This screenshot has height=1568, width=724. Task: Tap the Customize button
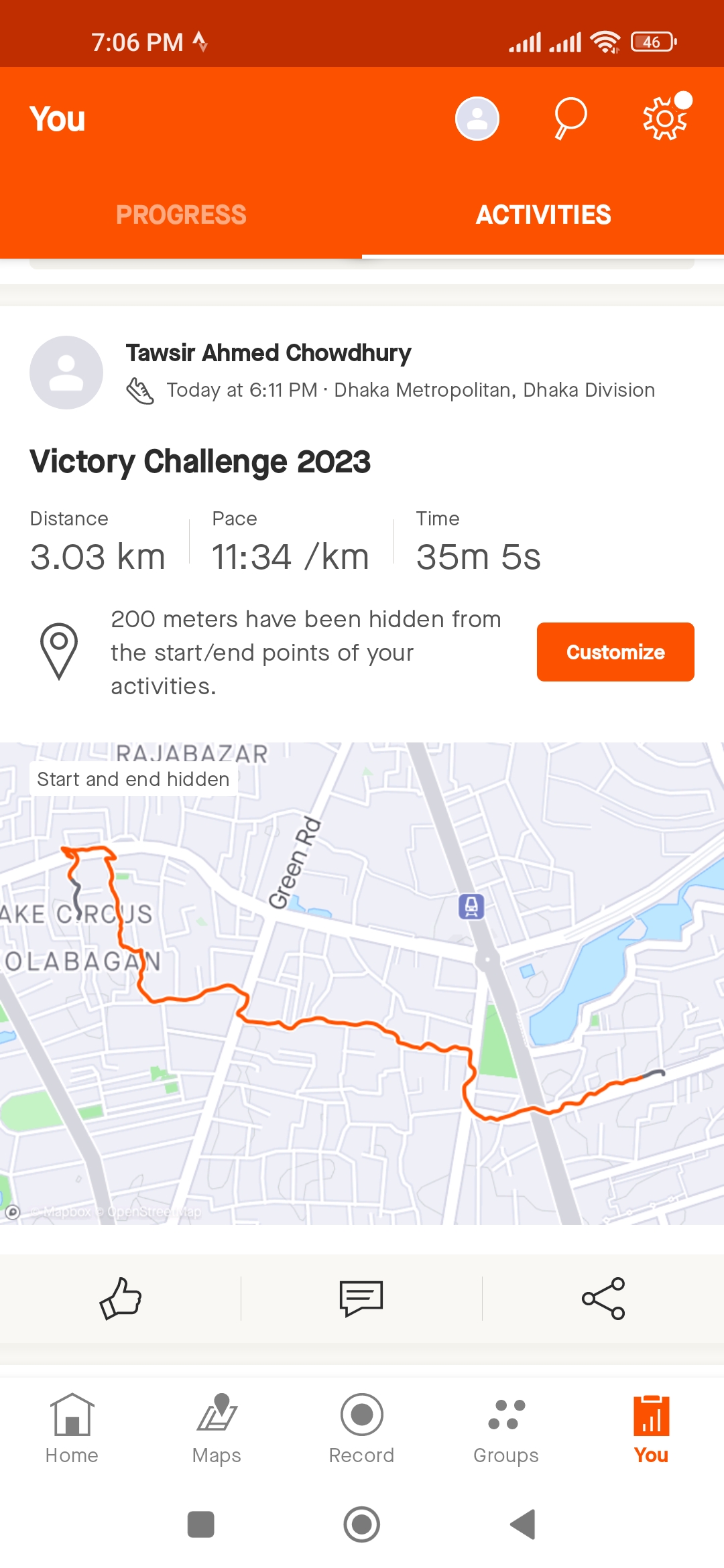tap(615, 652)
